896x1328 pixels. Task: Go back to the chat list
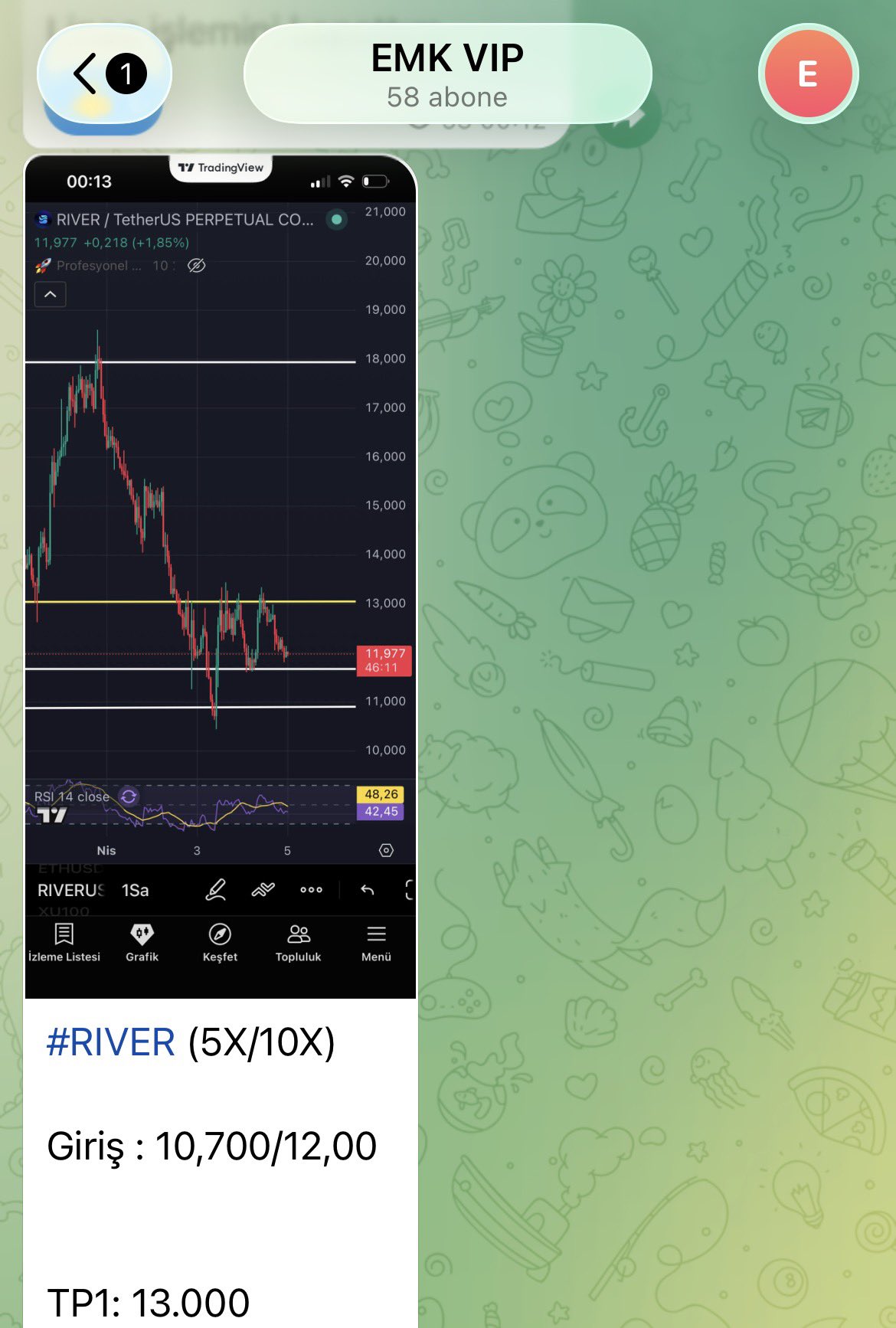pyautogui.click(x=105, y=74)
